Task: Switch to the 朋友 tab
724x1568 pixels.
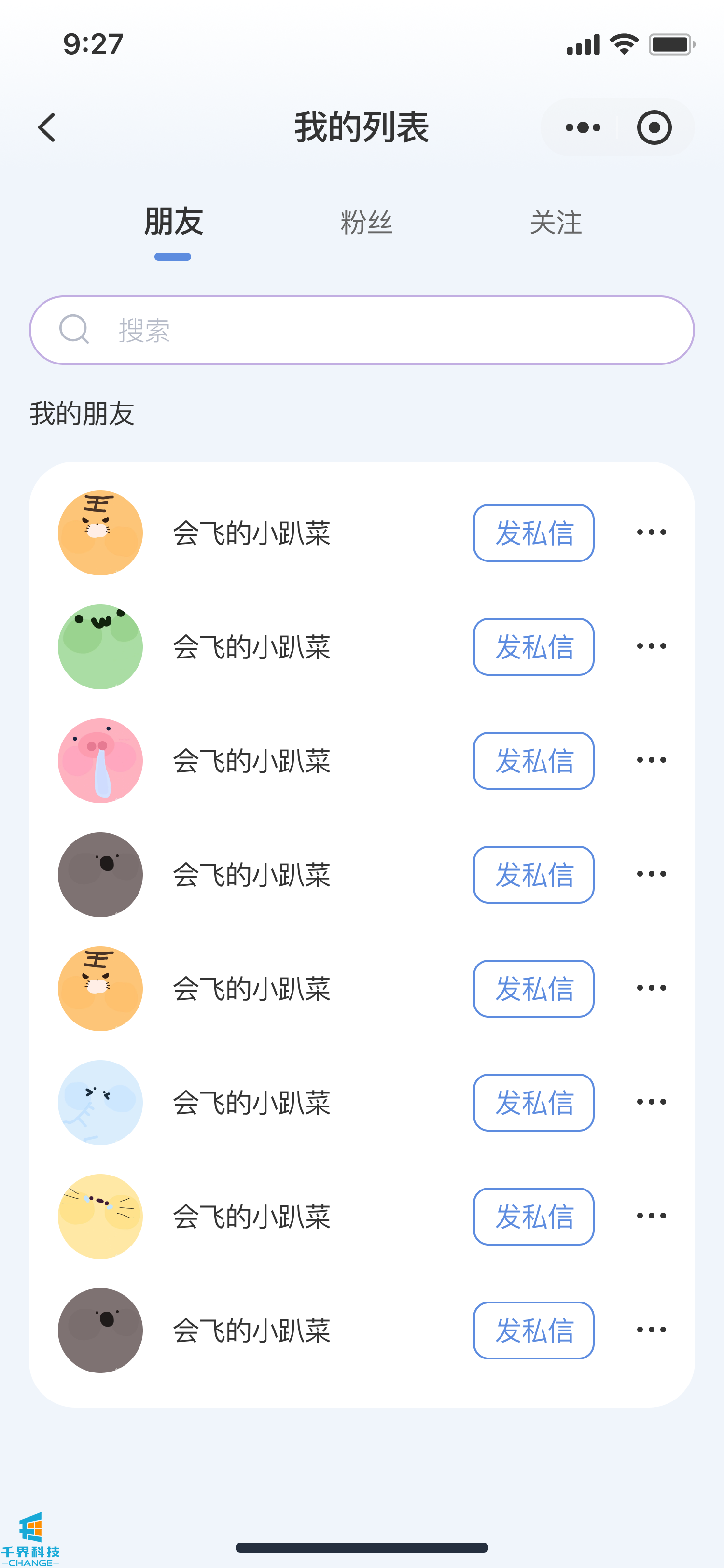Action: tap(173, 222)
